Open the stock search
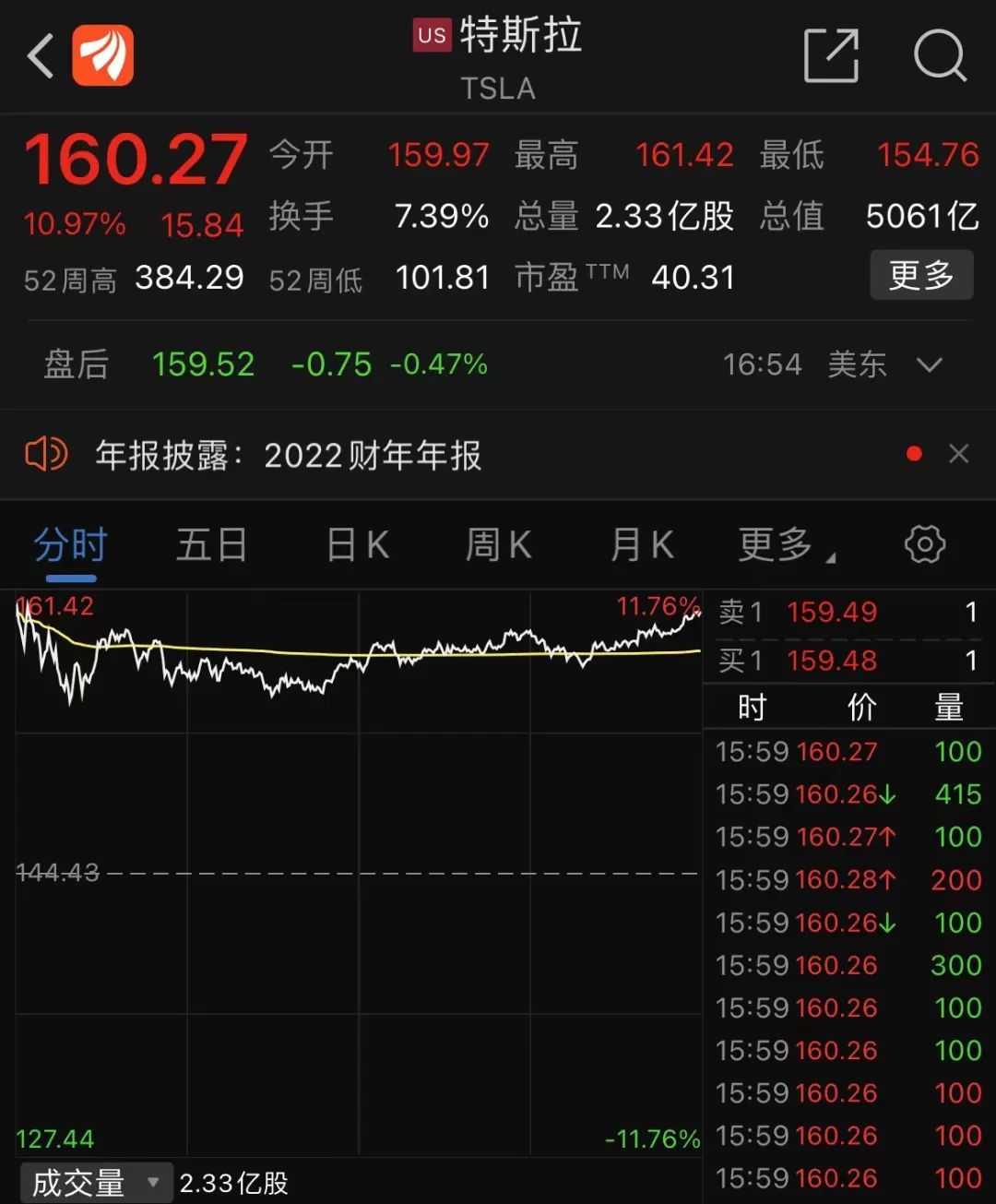The image size is (996, 1204). [940, 55]
